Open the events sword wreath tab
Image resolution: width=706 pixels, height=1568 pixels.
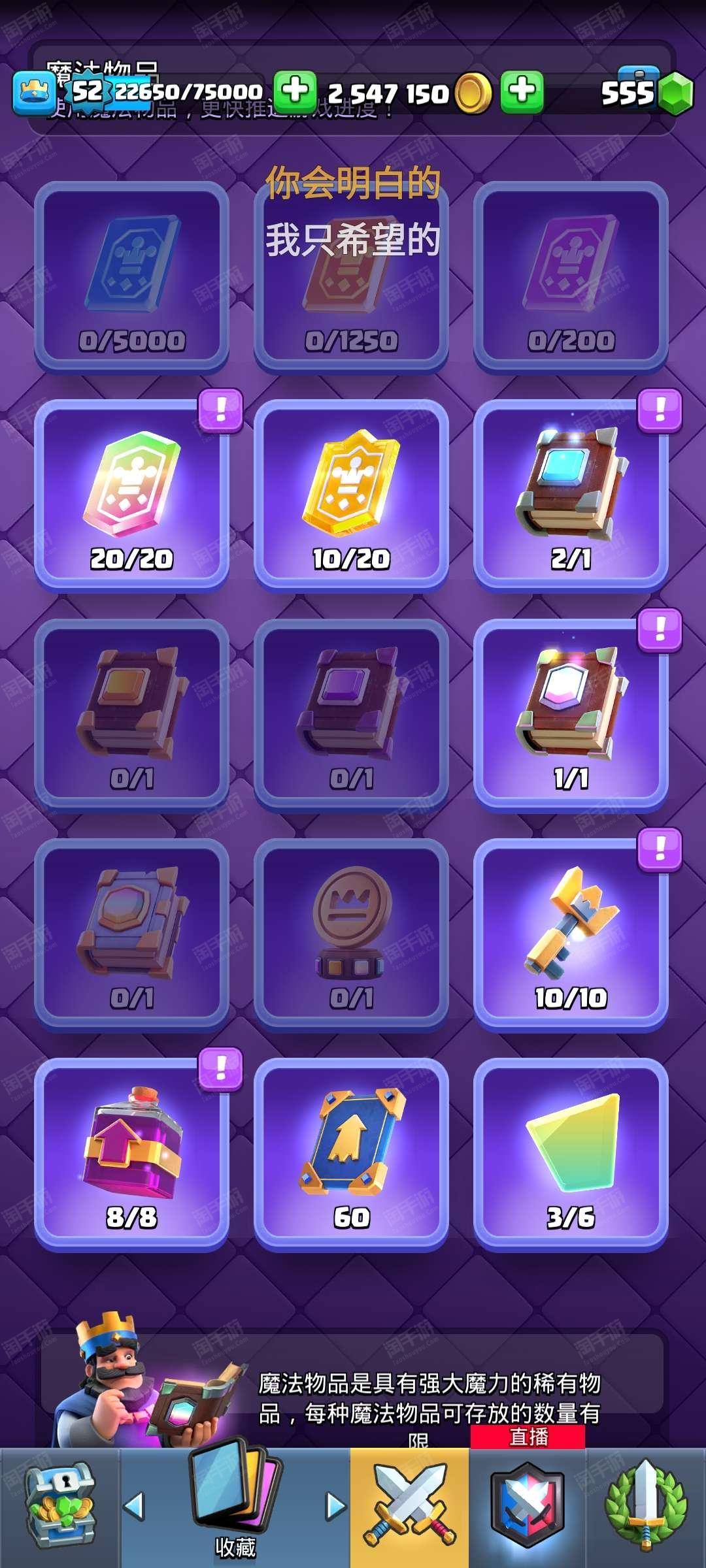tap(646, 1508)
